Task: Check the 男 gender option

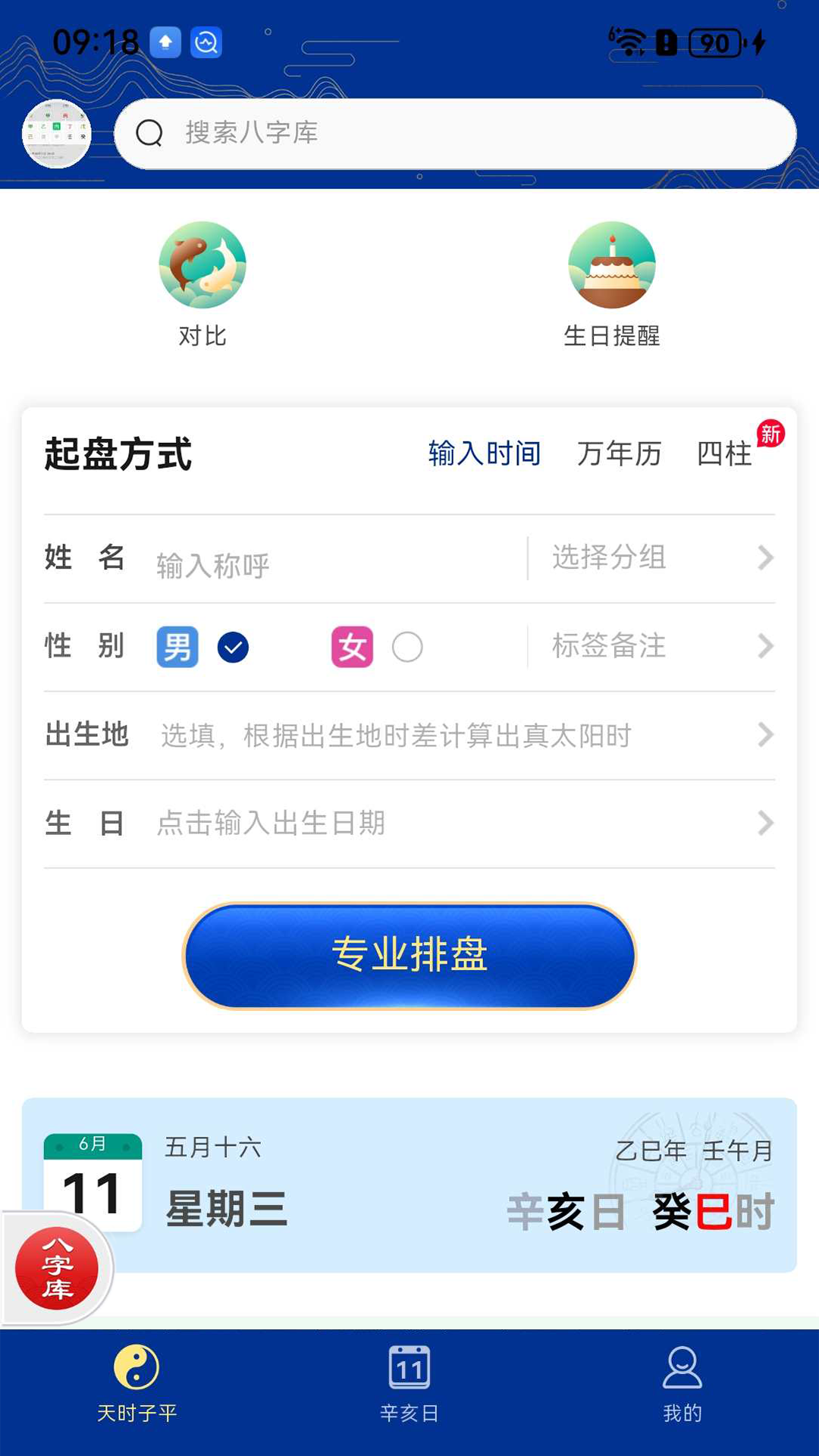Action: pos(233,646)
